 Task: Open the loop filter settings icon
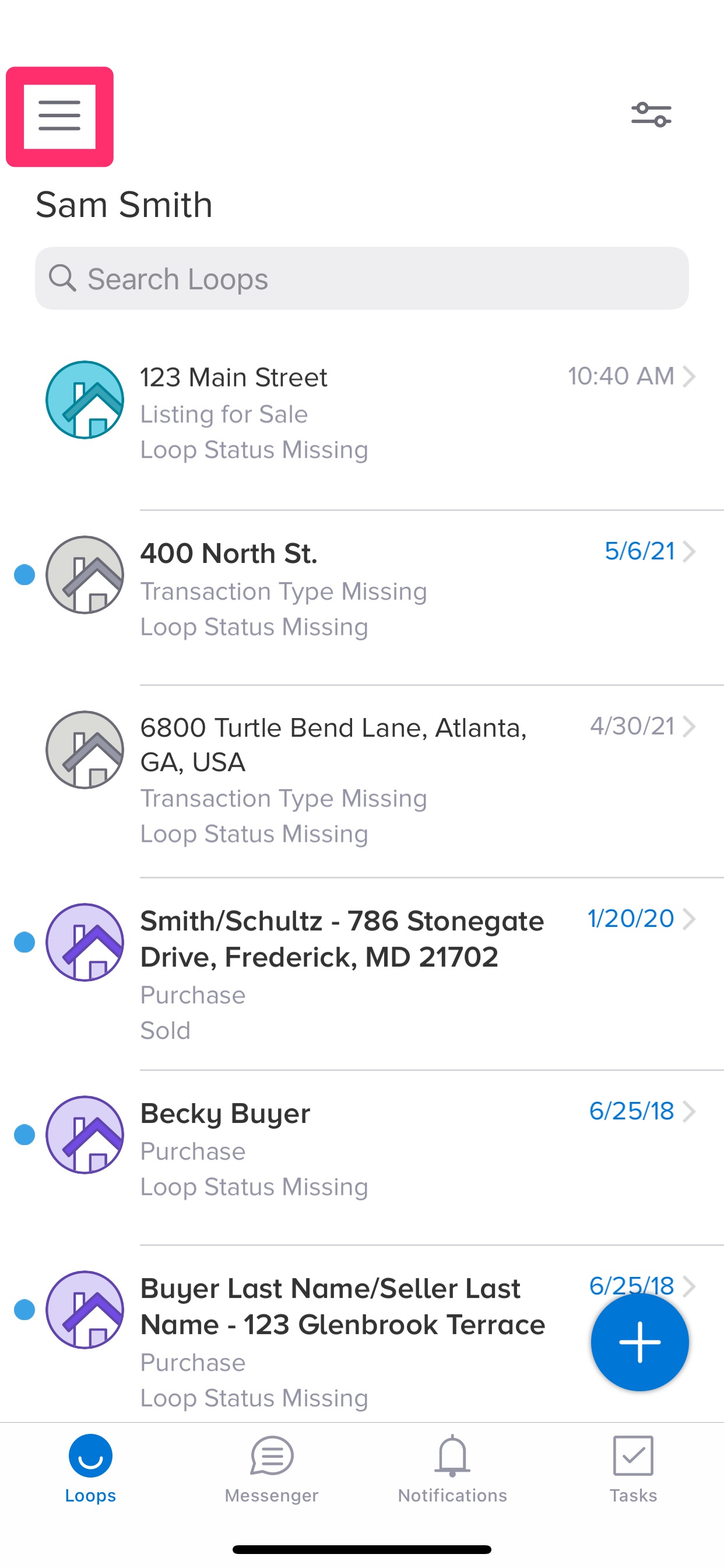651,114
